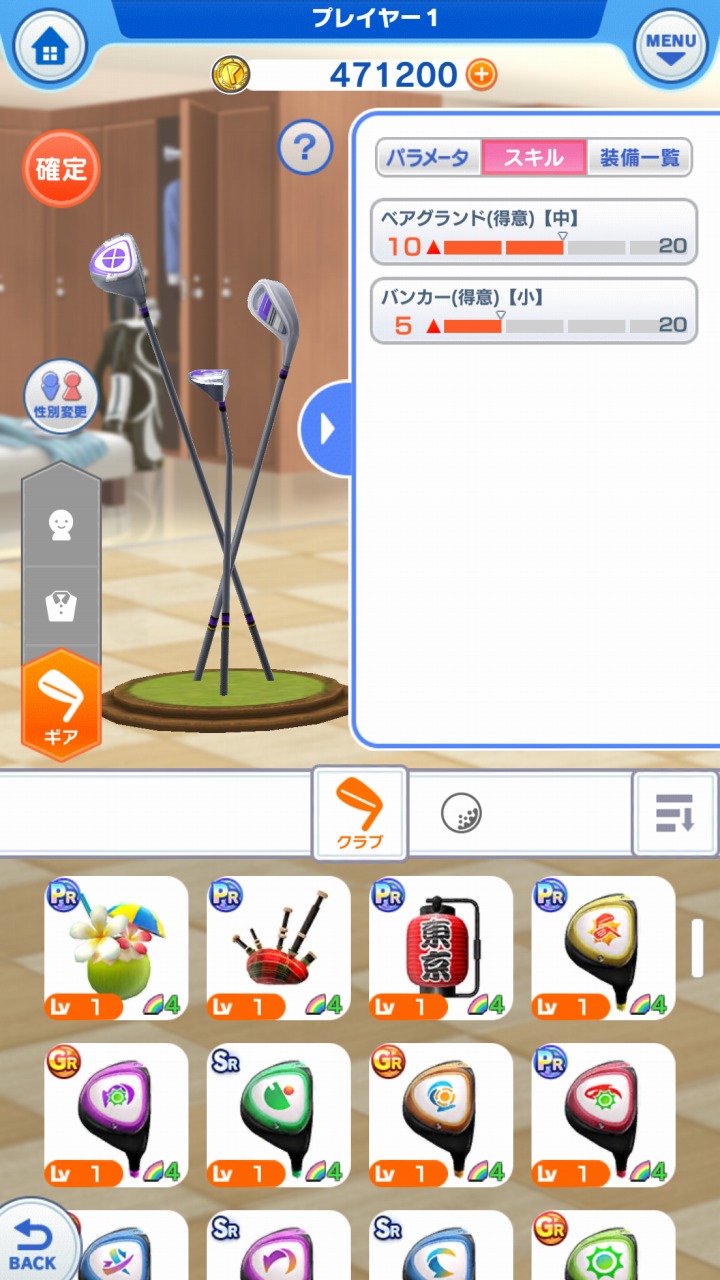Screen dimensions: 720x1280
Task: Open the 装備一覧 tab
Action: click(639, 158)
